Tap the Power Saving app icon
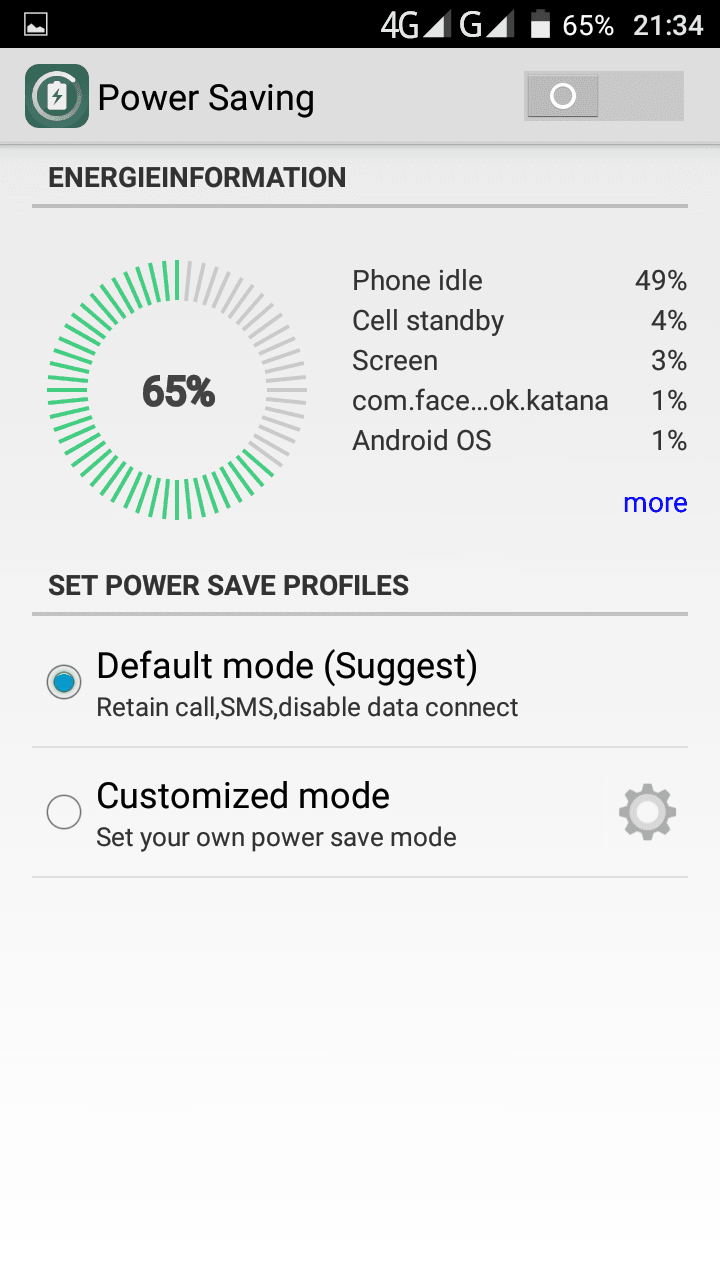The image size is (720, 1280). (x=57, y=96)
